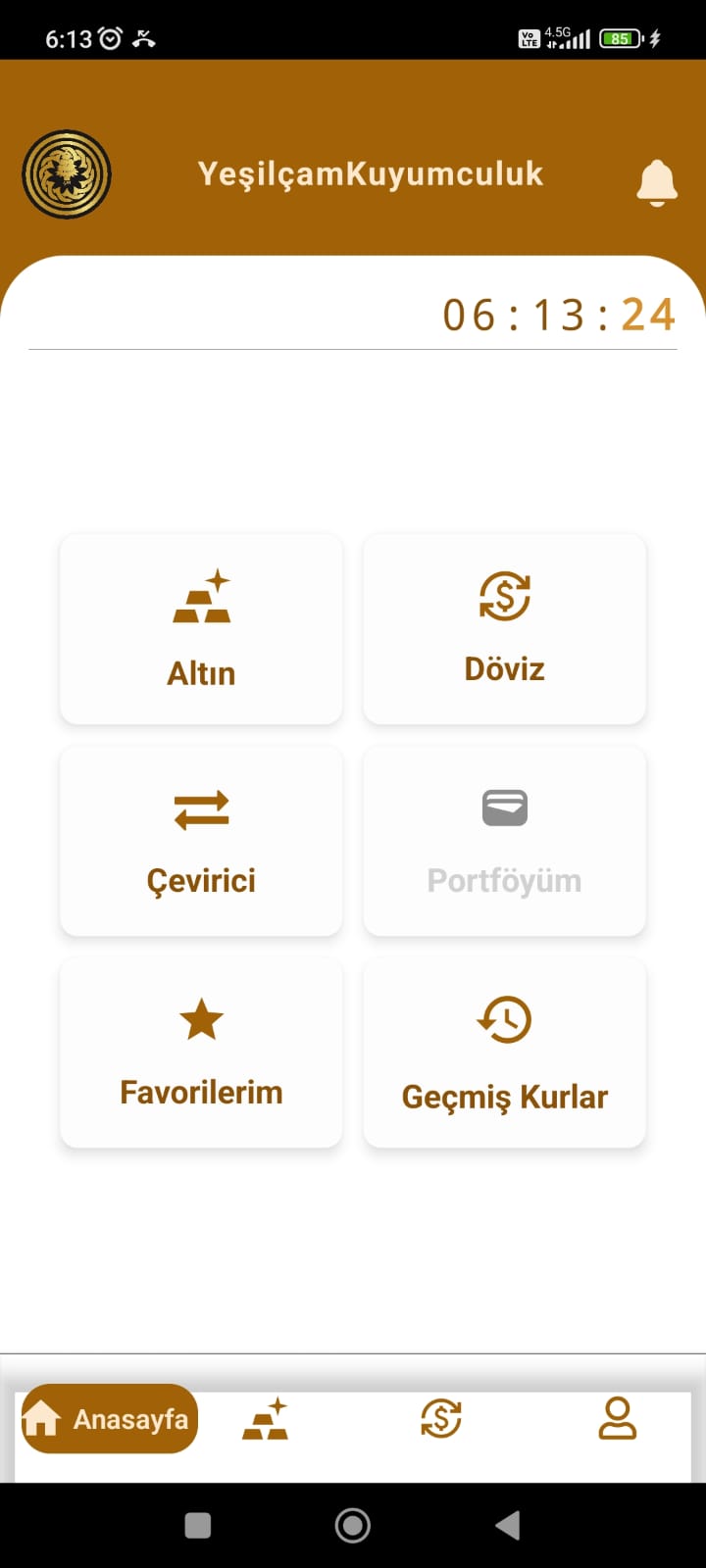Screen dimensions: 706x1568
Task: Open the Altın gold prices card
Action: click(x=201, y=629)
